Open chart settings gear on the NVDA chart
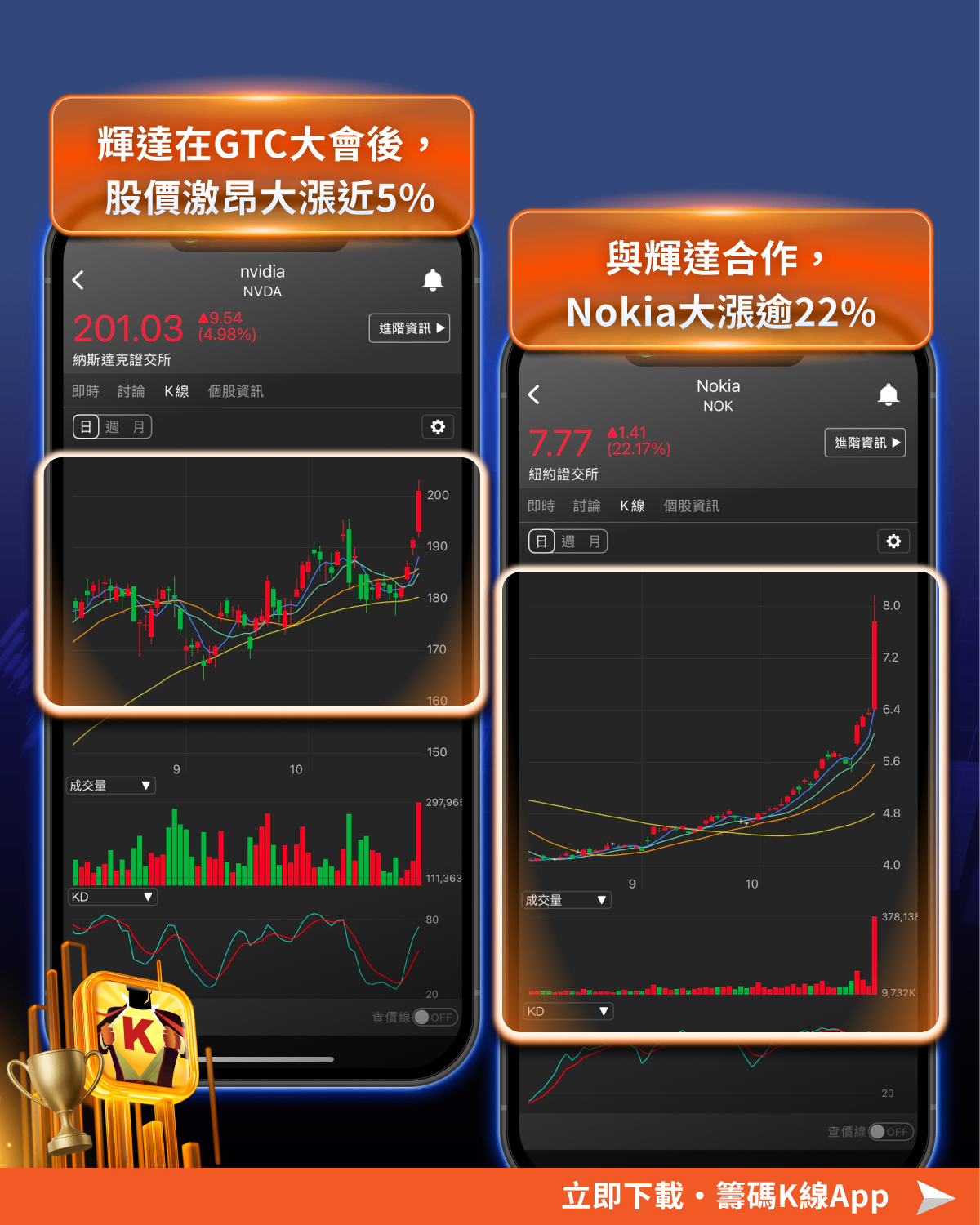Screen dimensions: 980x1225 pos(439,426)
